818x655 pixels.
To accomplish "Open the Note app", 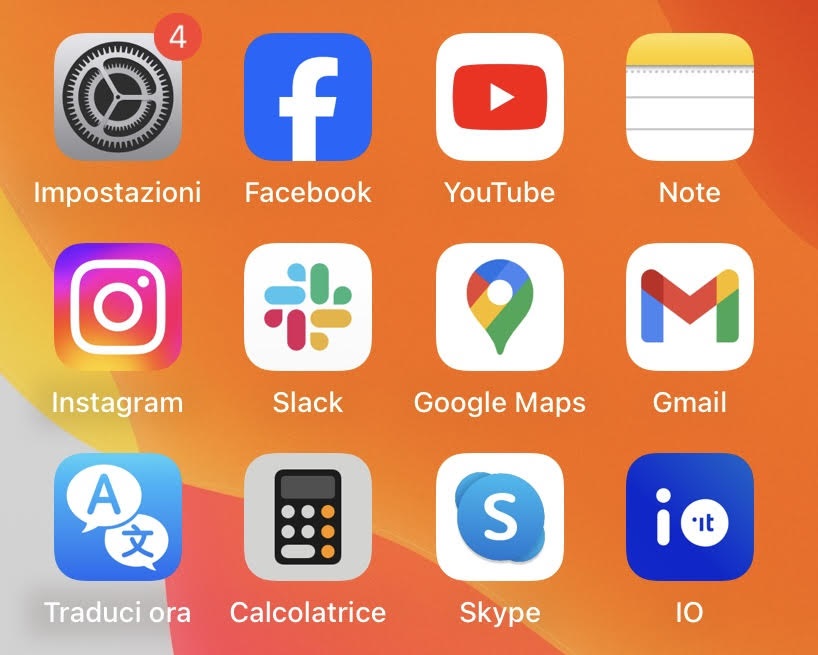I will coord(690,97).
